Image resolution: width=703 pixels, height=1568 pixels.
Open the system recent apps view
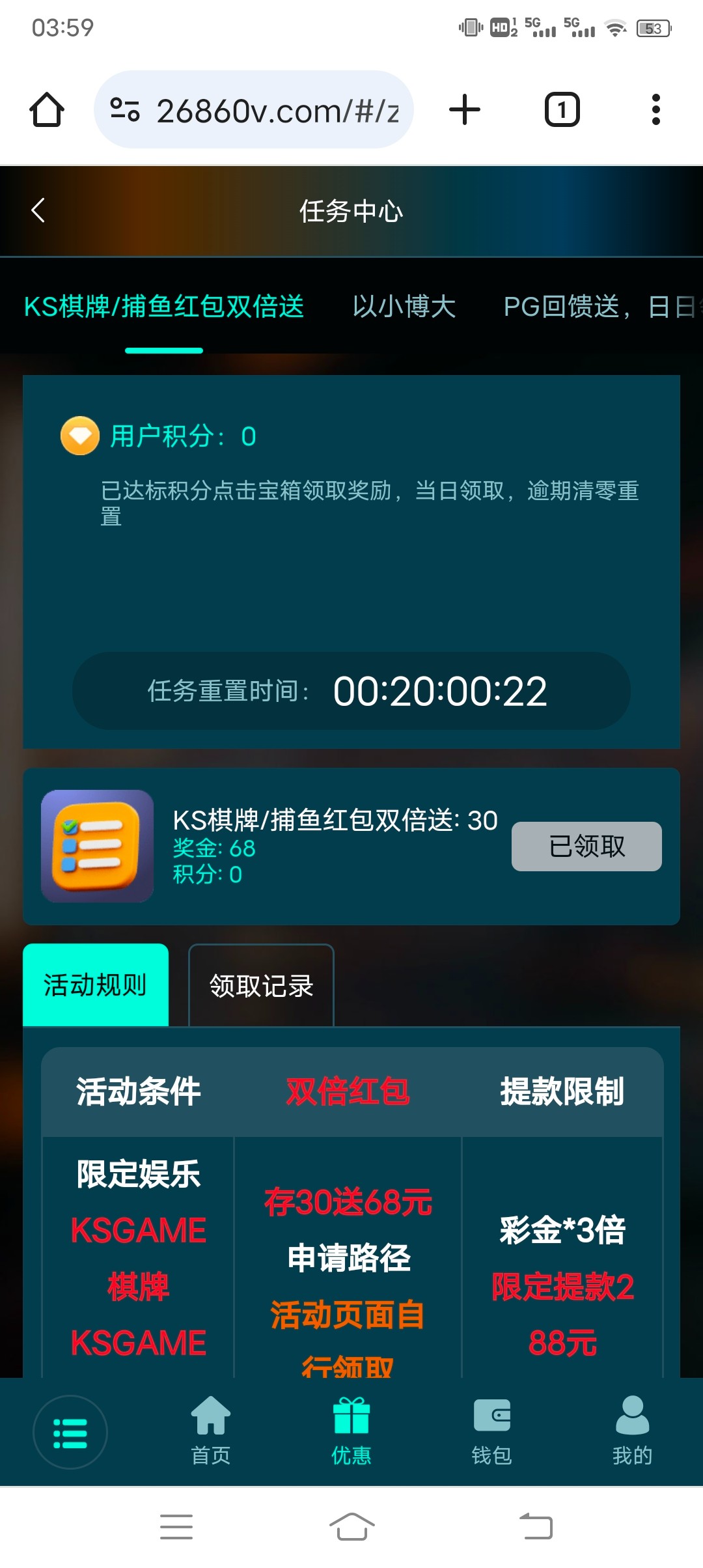click(x=176, y=1526)
